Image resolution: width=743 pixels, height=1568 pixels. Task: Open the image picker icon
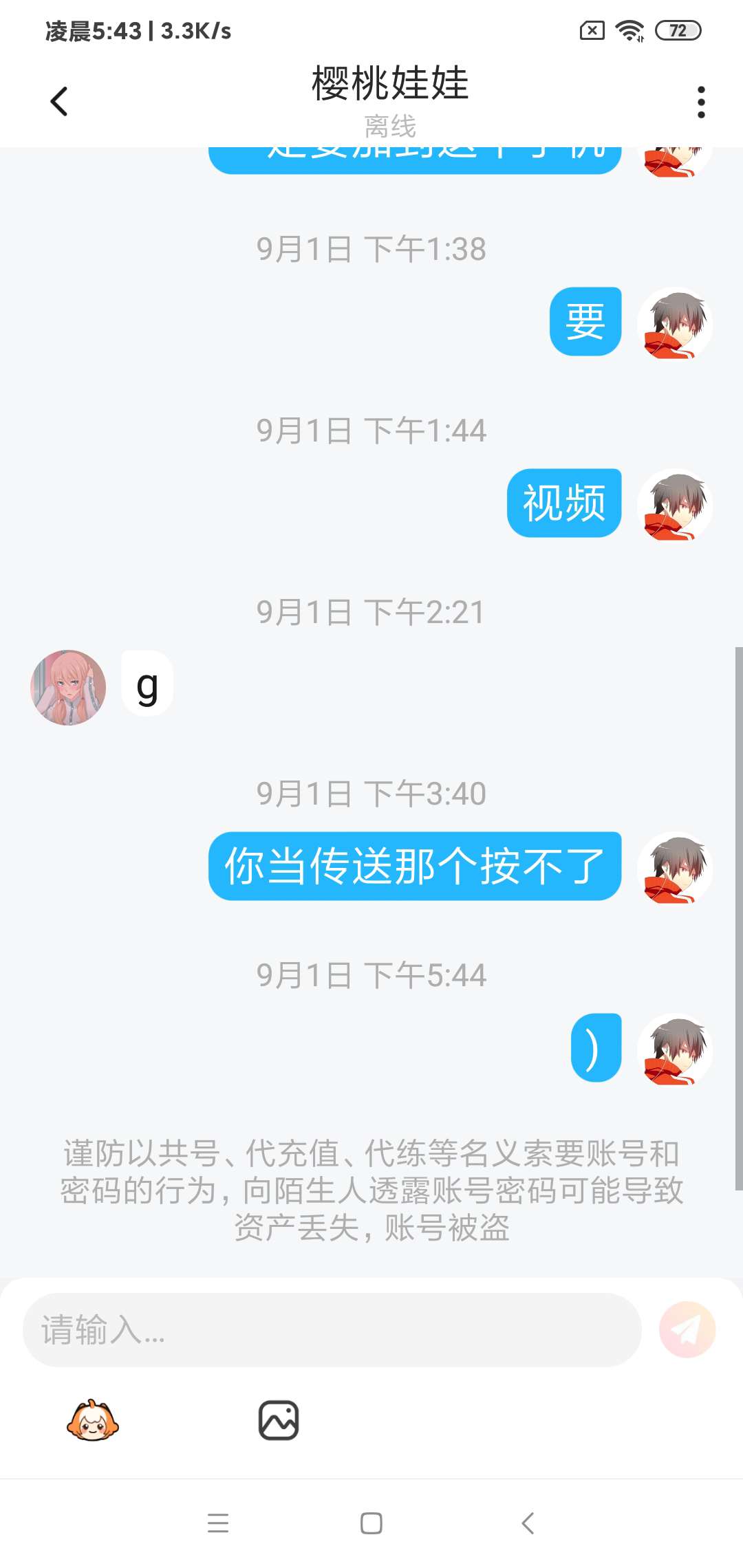(279, 1421)
